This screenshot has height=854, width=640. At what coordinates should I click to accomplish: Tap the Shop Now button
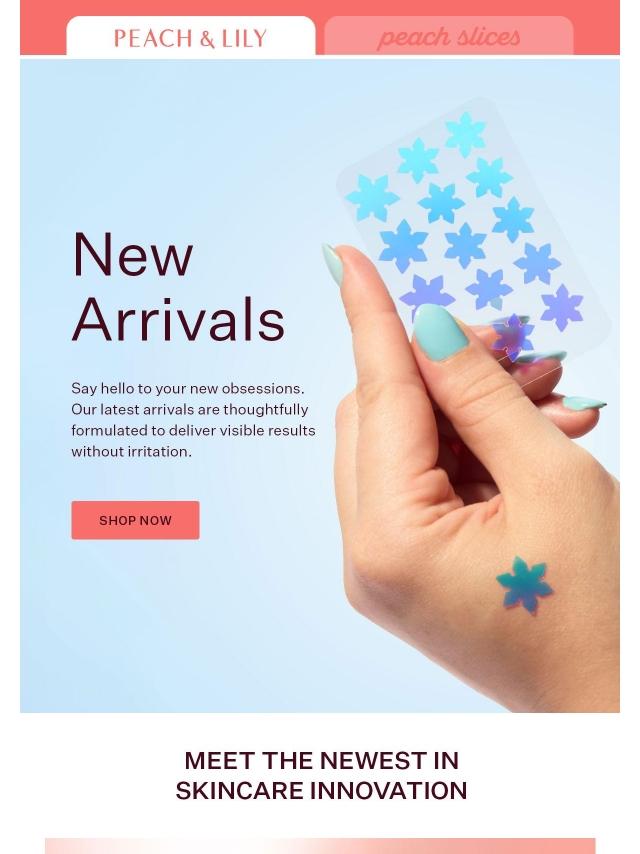[x=135, y=520]
